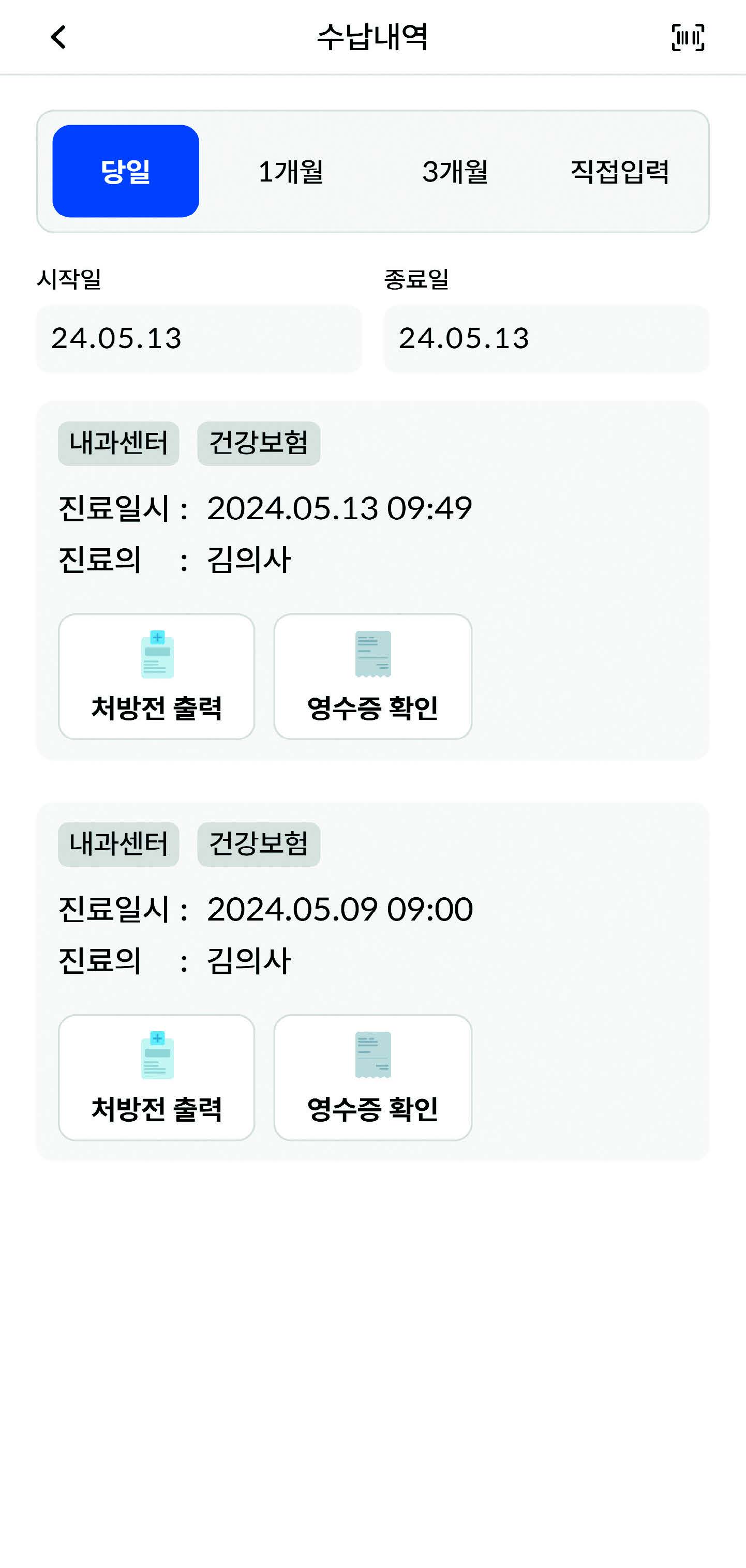This screenshot has height=1568, width=746.
Task: Open the barcode scanner icon
Action: [x=688, y=37]
